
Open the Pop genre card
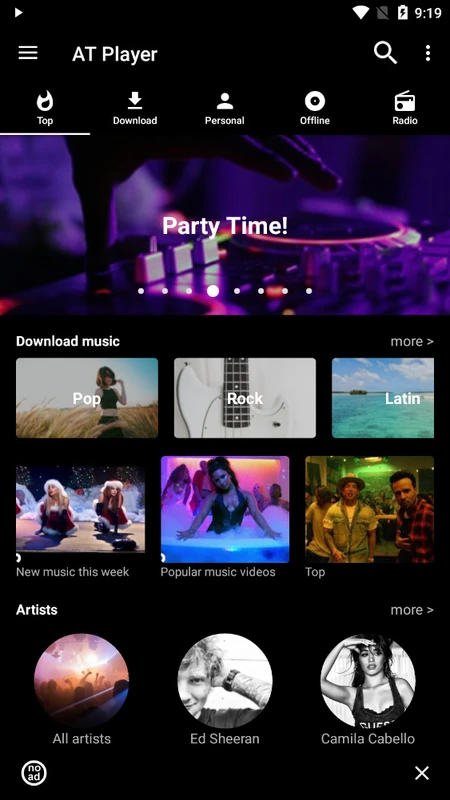[x=87, y=398]
